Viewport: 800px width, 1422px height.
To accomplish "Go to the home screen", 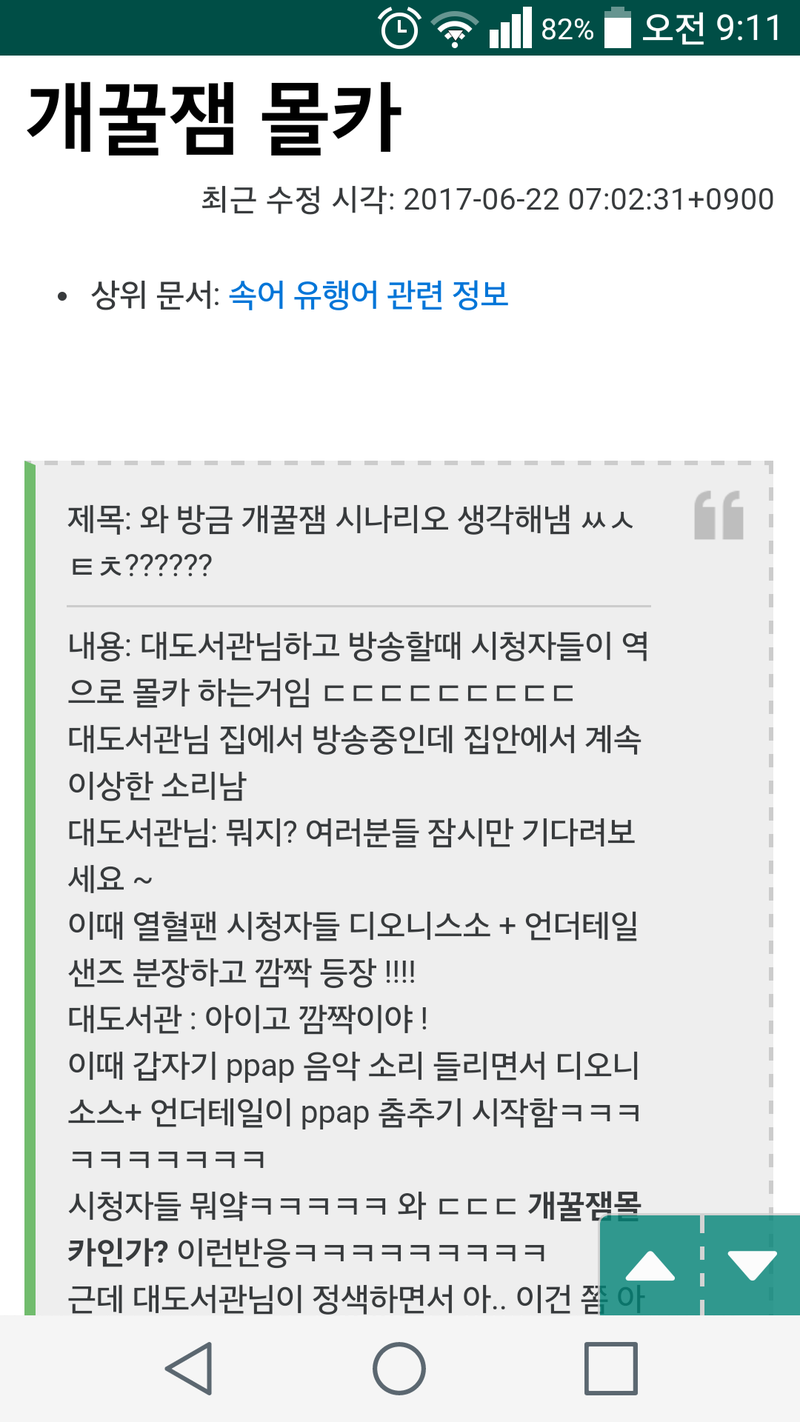I will pyautogui.click(x=399, y=1368).
